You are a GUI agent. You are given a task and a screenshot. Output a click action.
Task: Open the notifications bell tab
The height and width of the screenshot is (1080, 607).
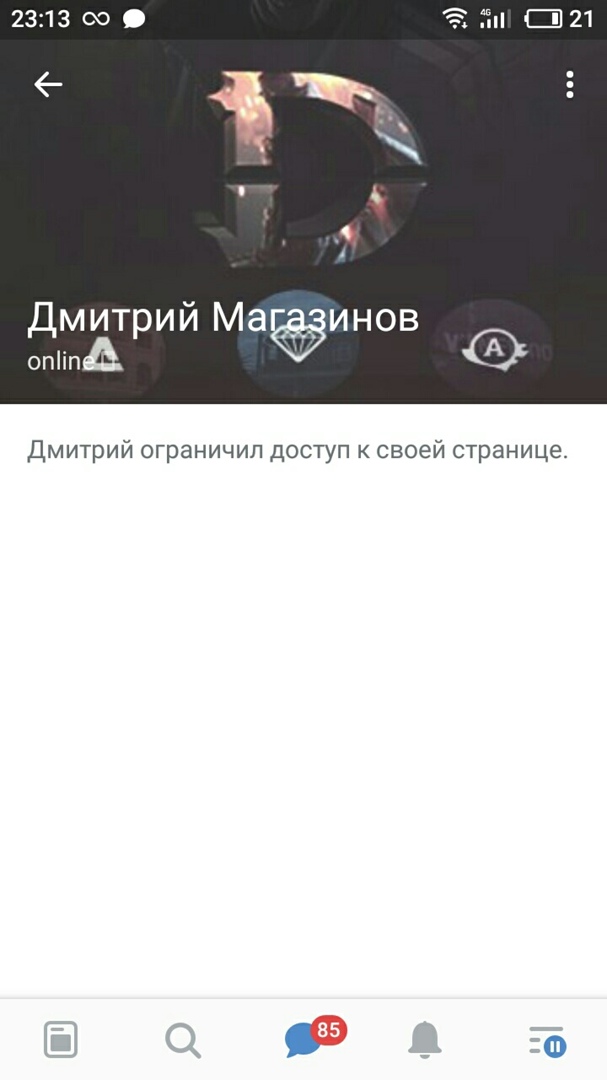click(x=425, y=1040)
